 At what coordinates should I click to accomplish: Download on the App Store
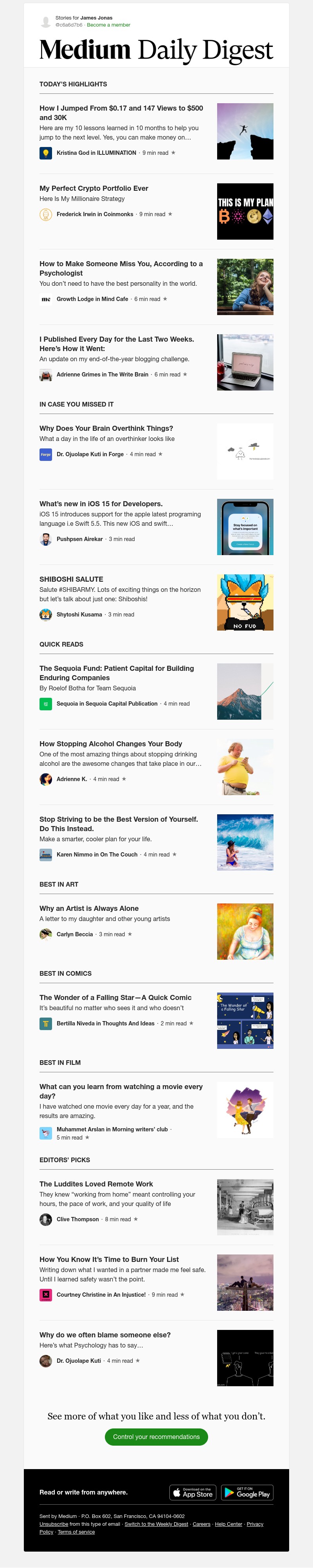tap(192, 1492)
